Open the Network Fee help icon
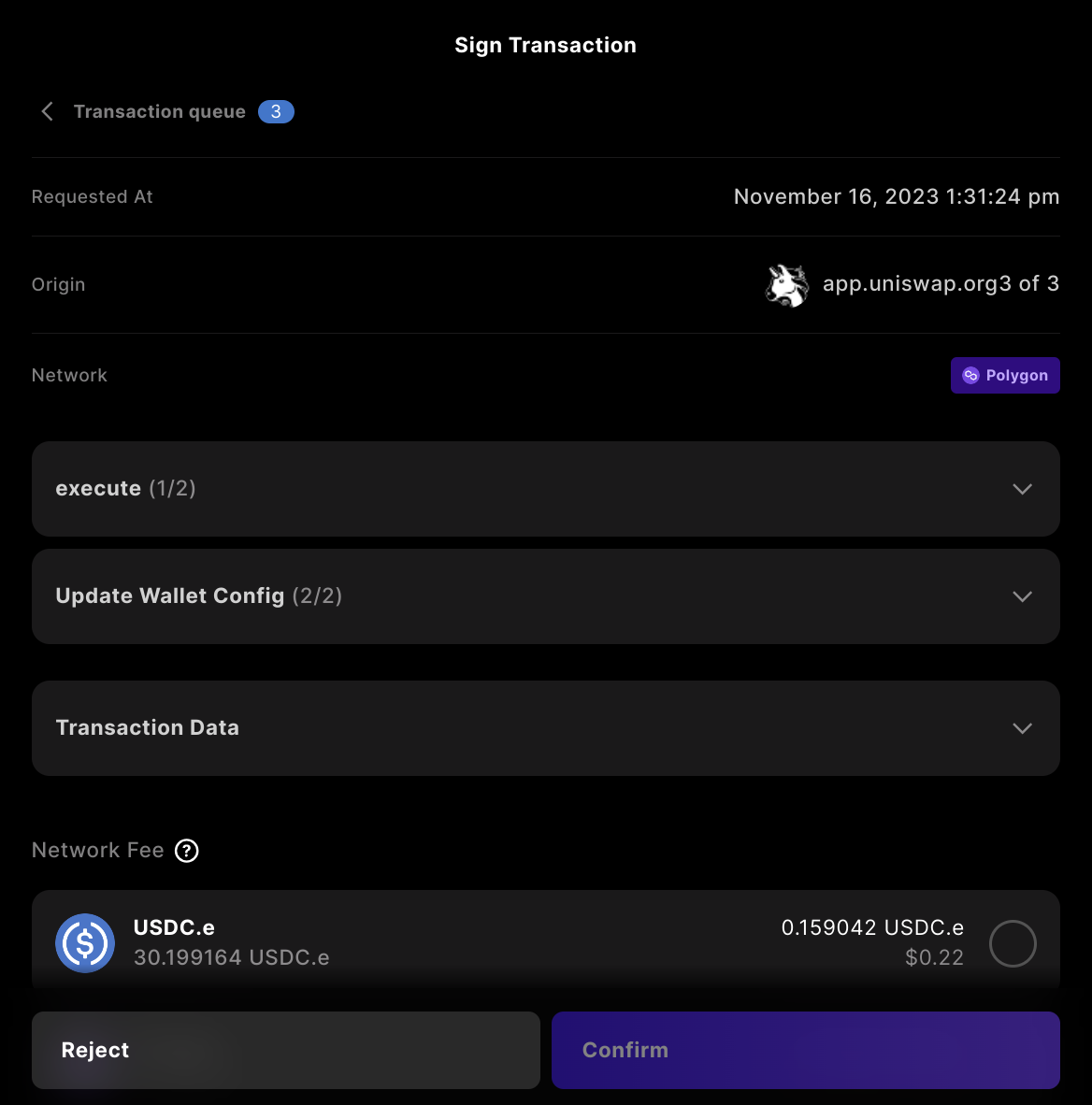Screen dimensions: 1092x1105 pyautogui.click(x=187, y=851)
